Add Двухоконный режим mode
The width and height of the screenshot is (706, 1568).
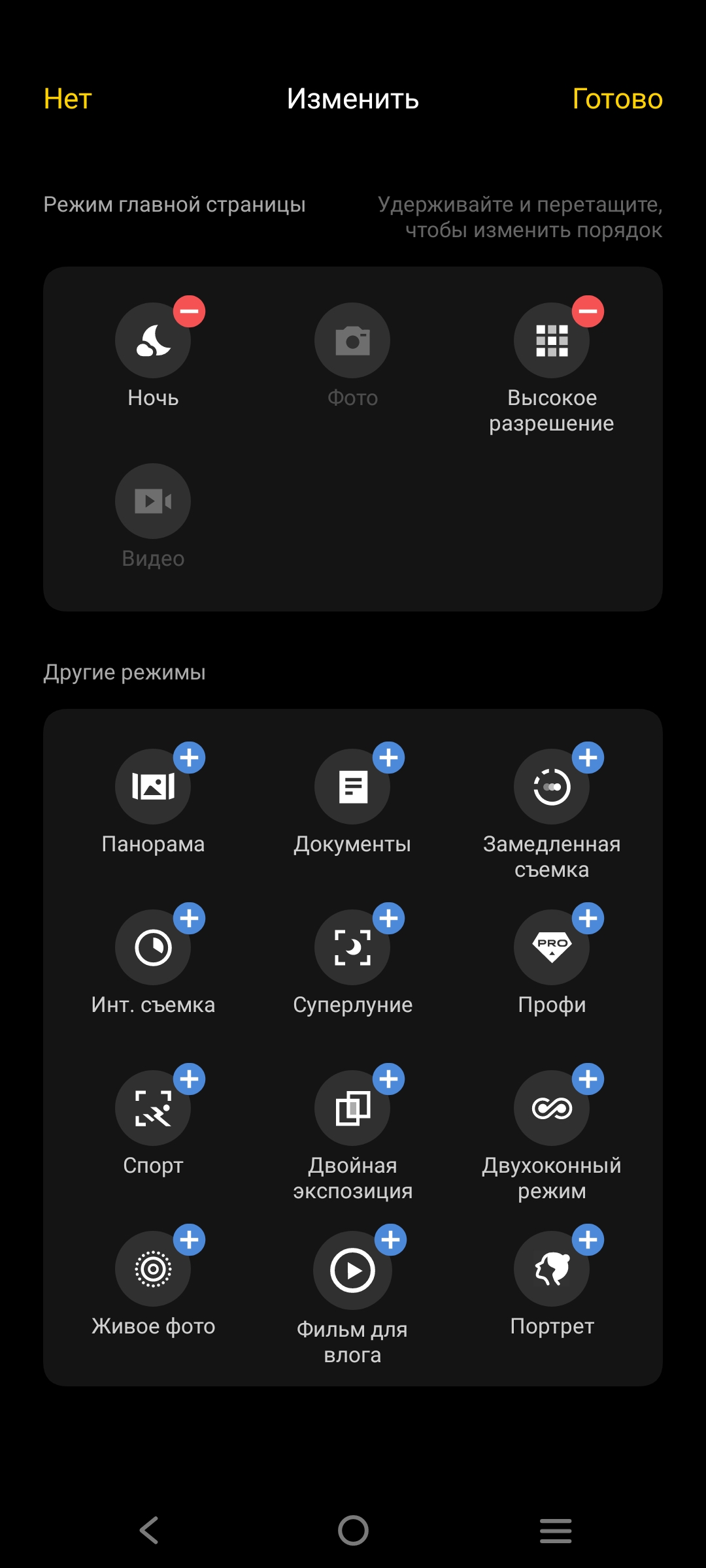point(588,1079)
